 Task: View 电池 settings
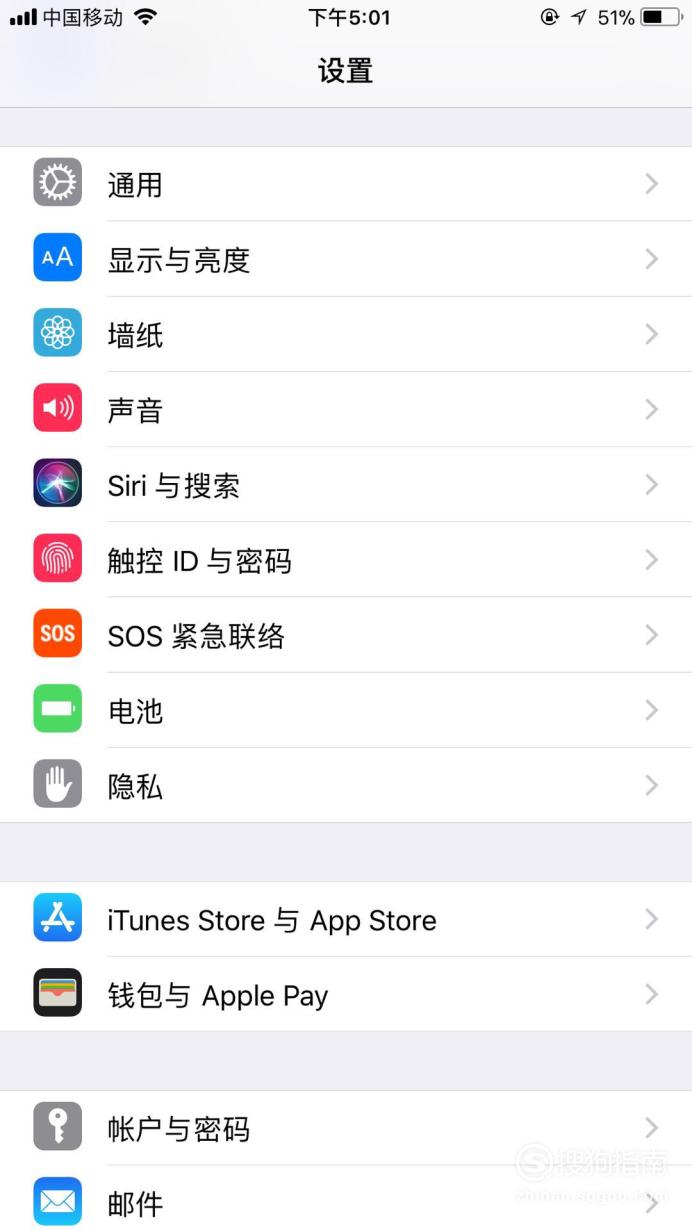tap(346, 710)
